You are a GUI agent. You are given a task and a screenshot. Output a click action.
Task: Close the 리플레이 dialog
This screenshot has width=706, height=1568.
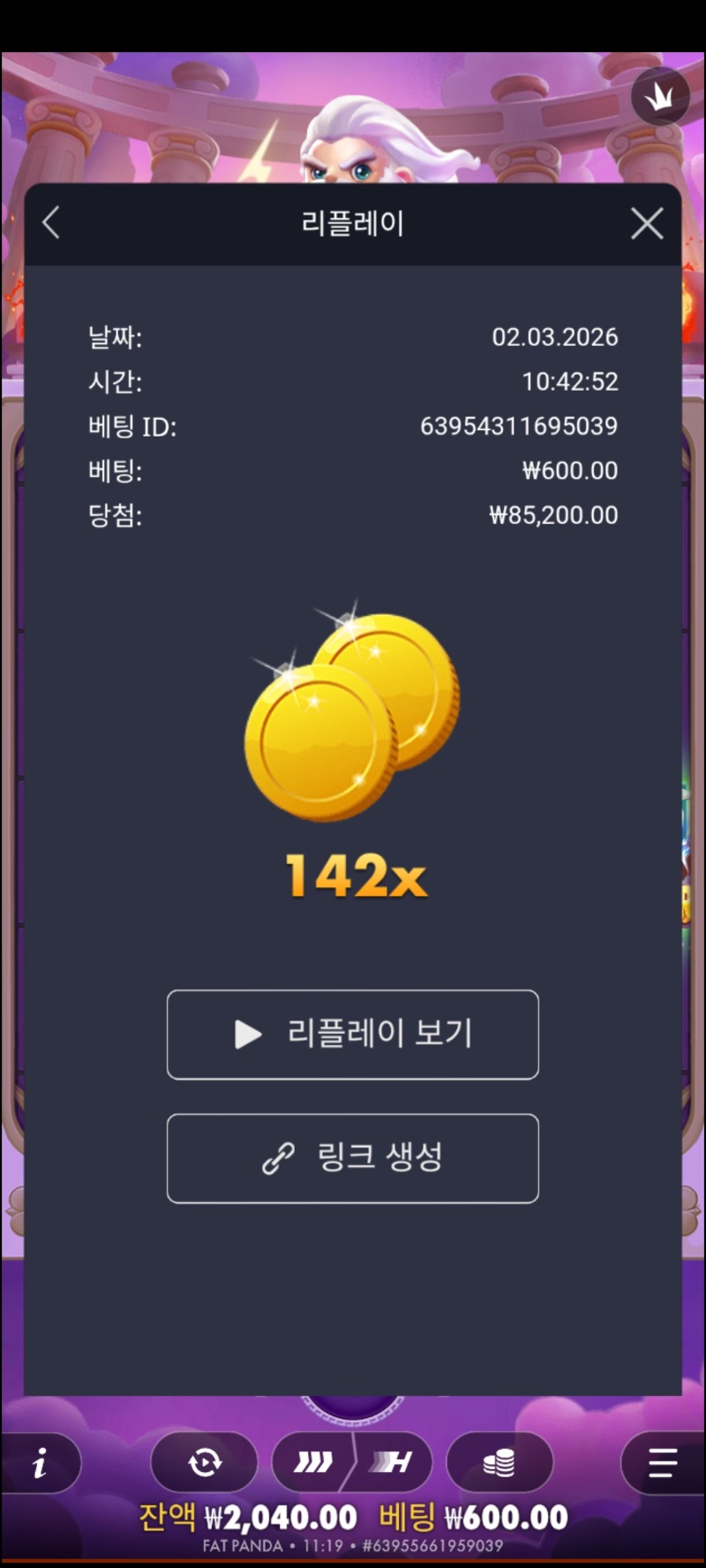tap(647, 224)
